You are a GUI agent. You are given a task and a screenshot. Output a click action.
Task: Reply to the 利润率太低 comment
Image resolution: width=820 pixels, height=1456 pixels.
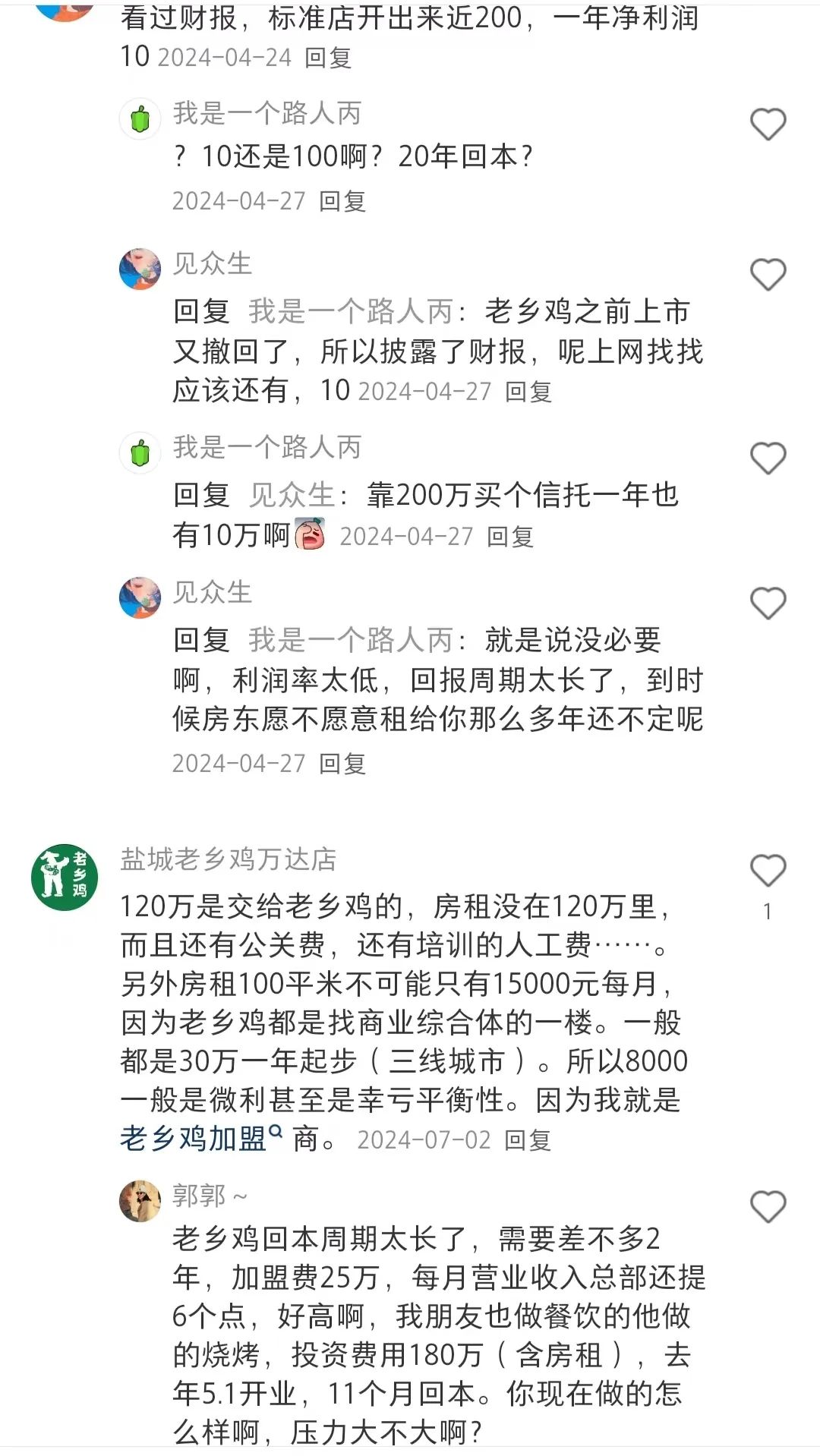click(342, 763)
